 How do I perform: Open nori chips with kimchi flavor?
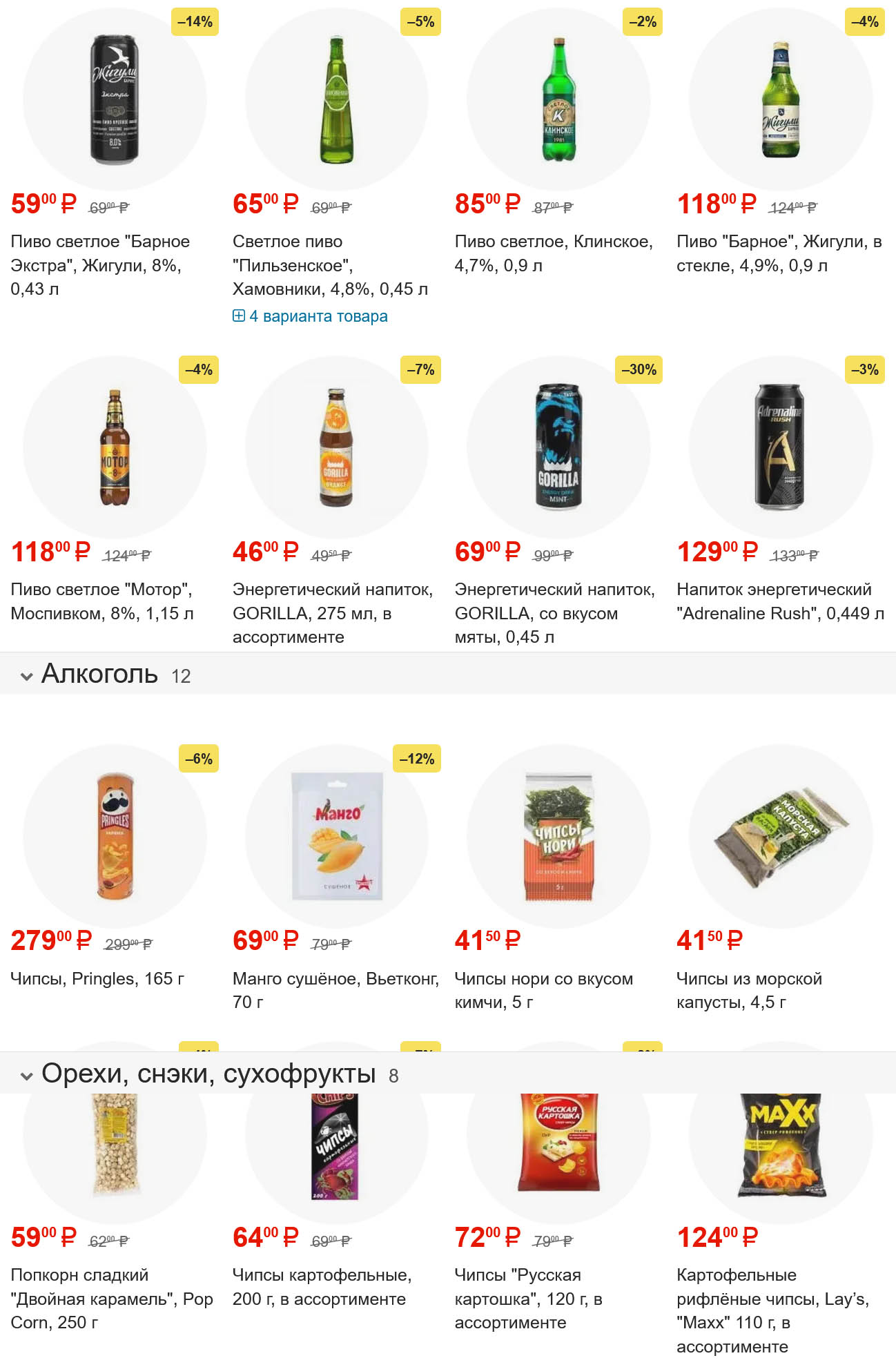tap(558, 836)
